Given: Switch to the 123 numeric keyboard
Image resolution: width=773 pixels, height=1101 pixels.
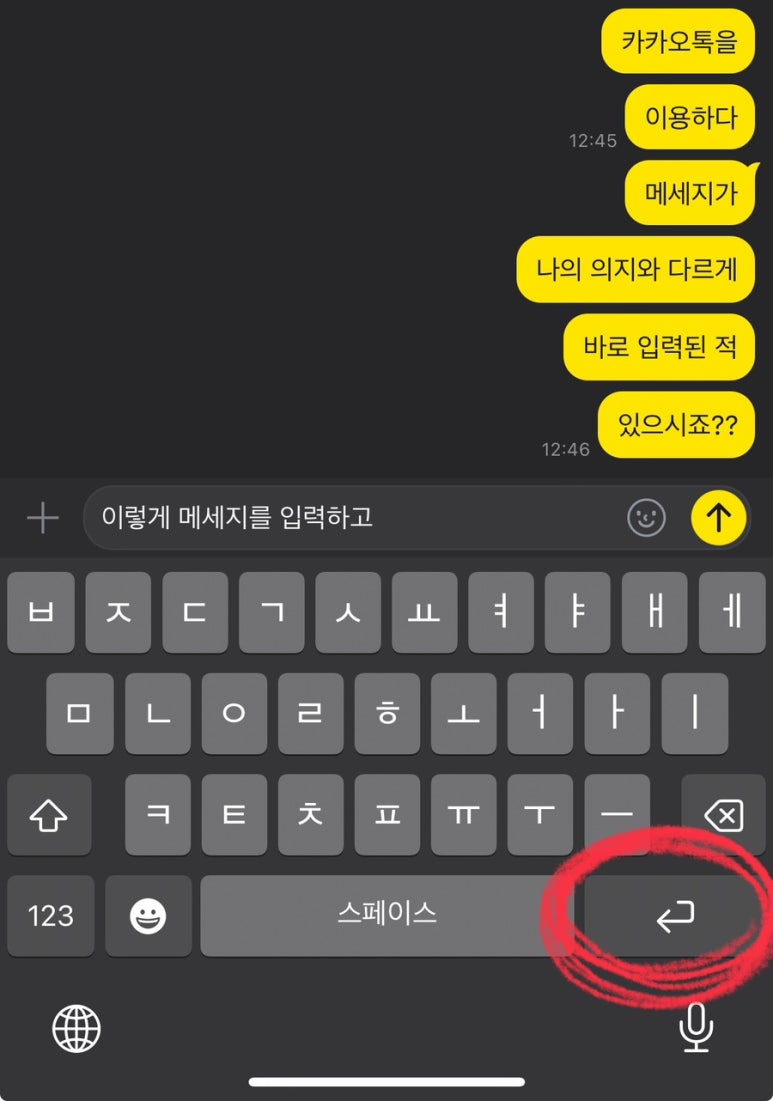Looking at the screenshot, I should click(x=50, y=915).
